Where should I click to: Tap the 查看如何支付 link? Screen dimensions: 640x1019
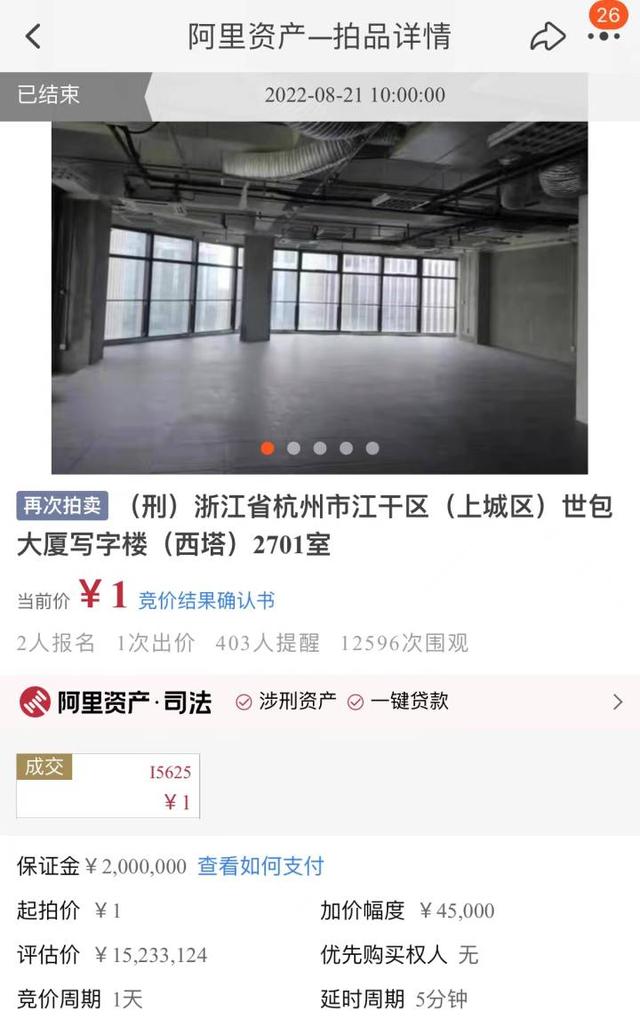click(260, 866)
